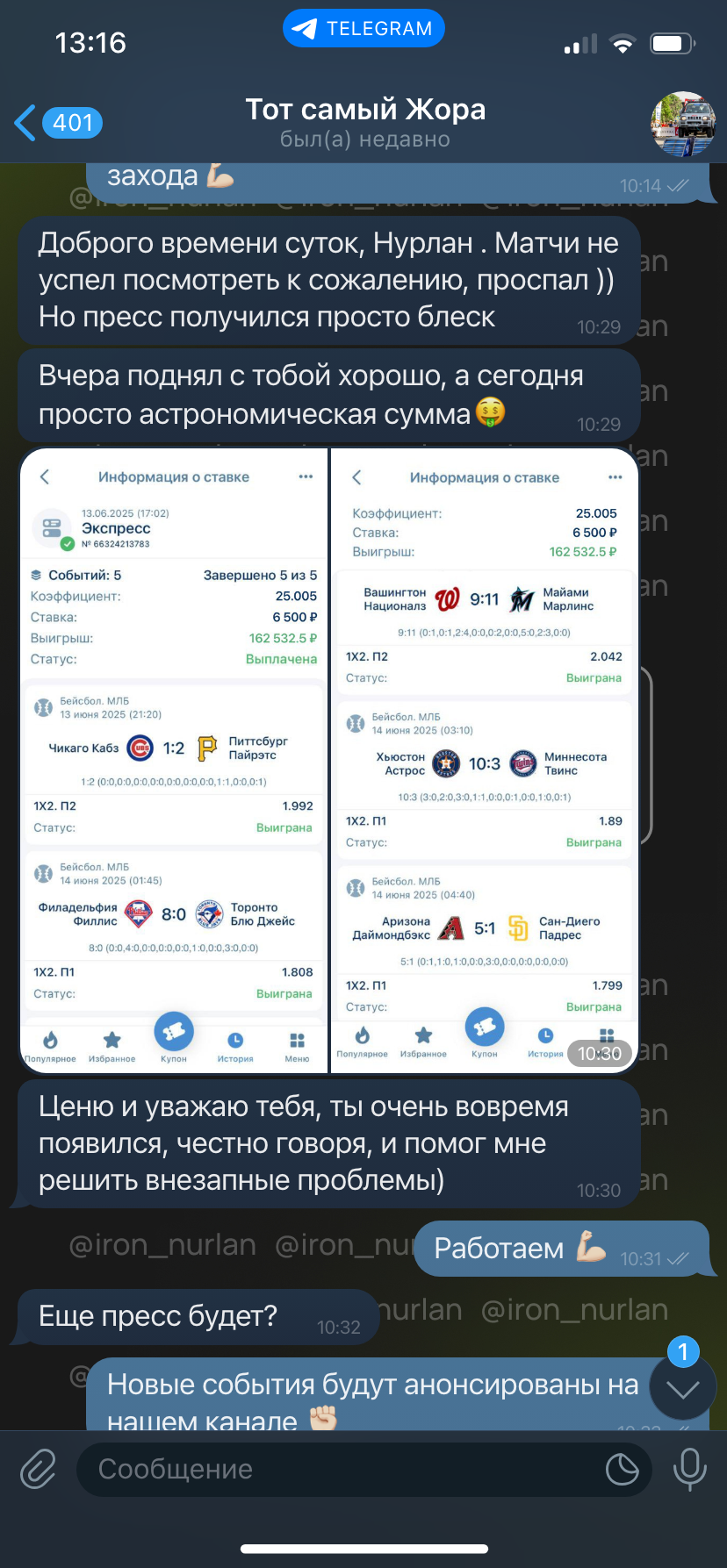727x1568 pixels.
Task: Attach a file with the paperclip
Action: pyautogui.click(x=39, y=1470)
